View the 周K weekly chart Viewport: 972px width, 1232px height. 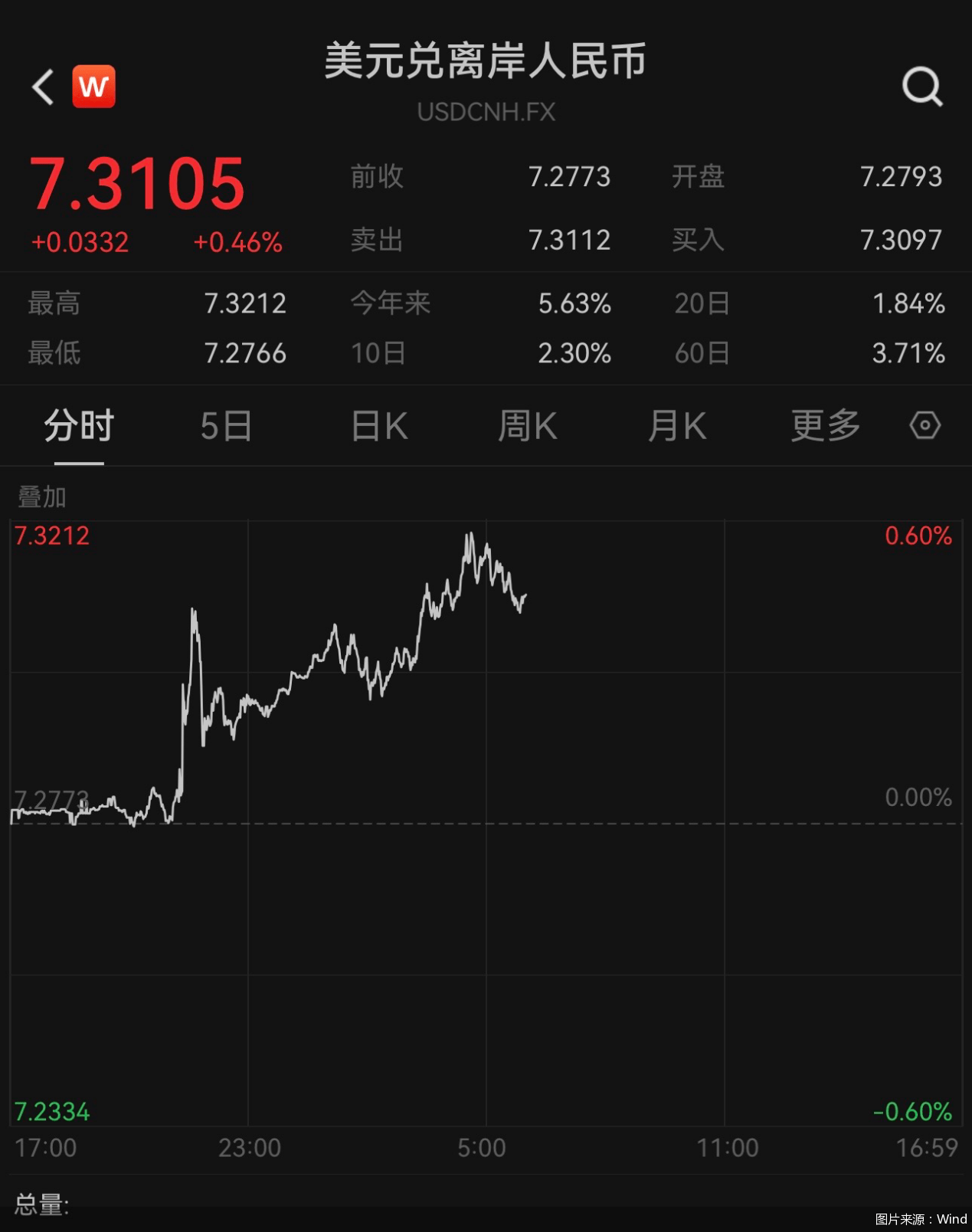click(x=527, y=426)
